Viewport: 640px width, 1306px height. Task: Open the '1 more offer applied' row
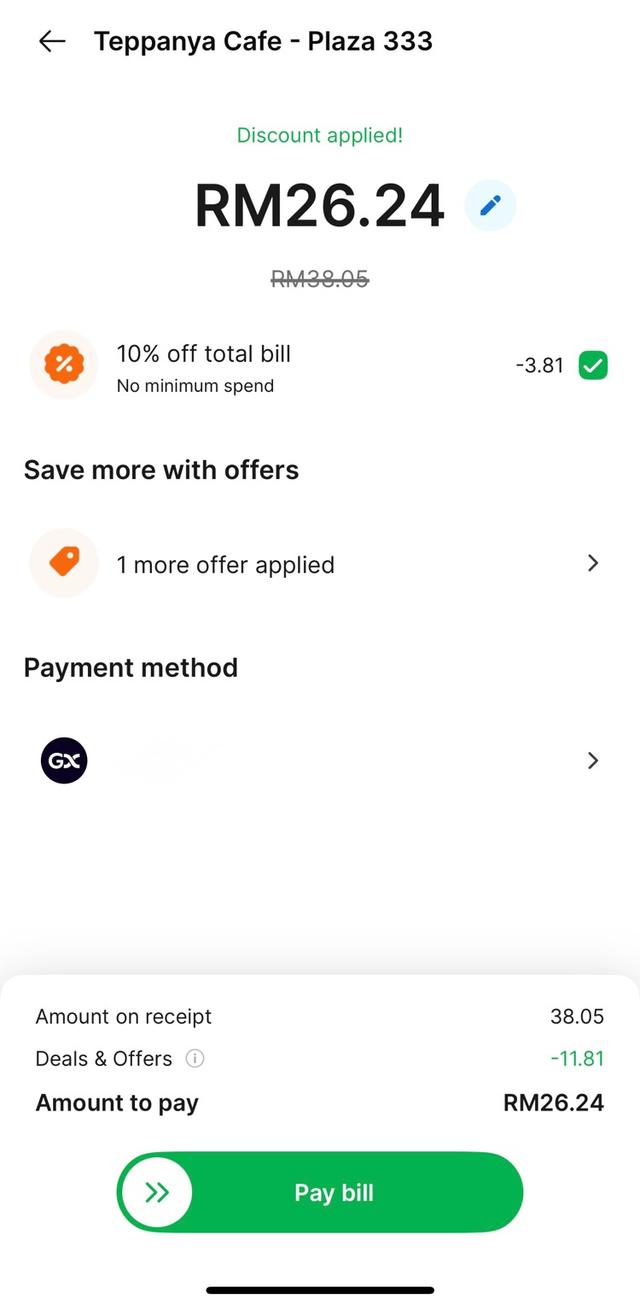(320, 564)
